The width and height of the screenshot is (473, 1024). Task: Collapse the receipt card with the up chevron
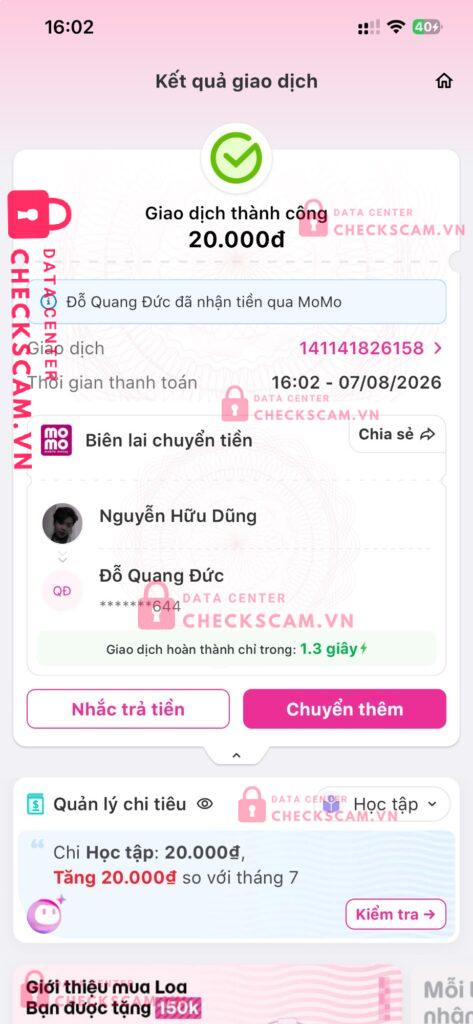point(236,755)
